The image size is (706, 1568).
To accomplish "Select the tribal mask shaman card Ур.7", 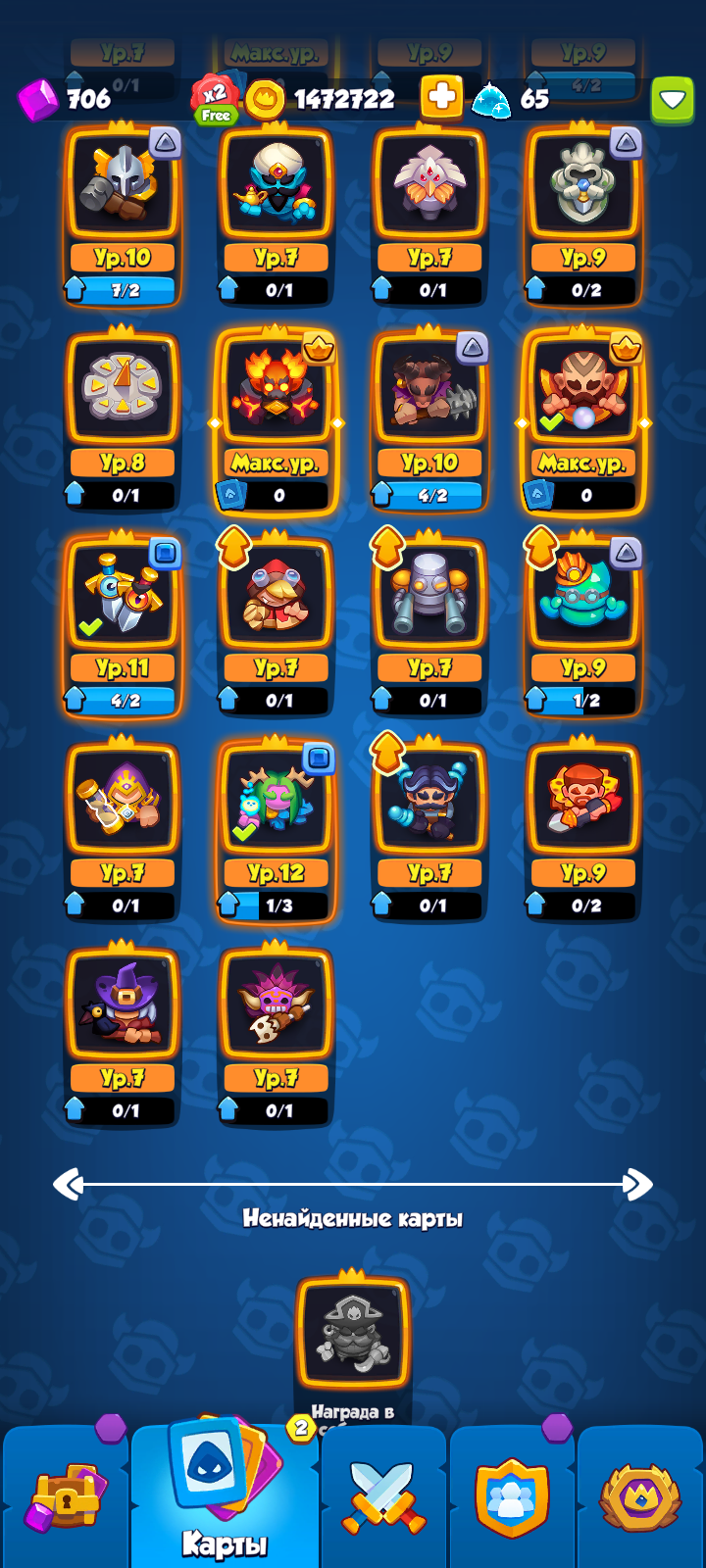I will (277, 1035).
